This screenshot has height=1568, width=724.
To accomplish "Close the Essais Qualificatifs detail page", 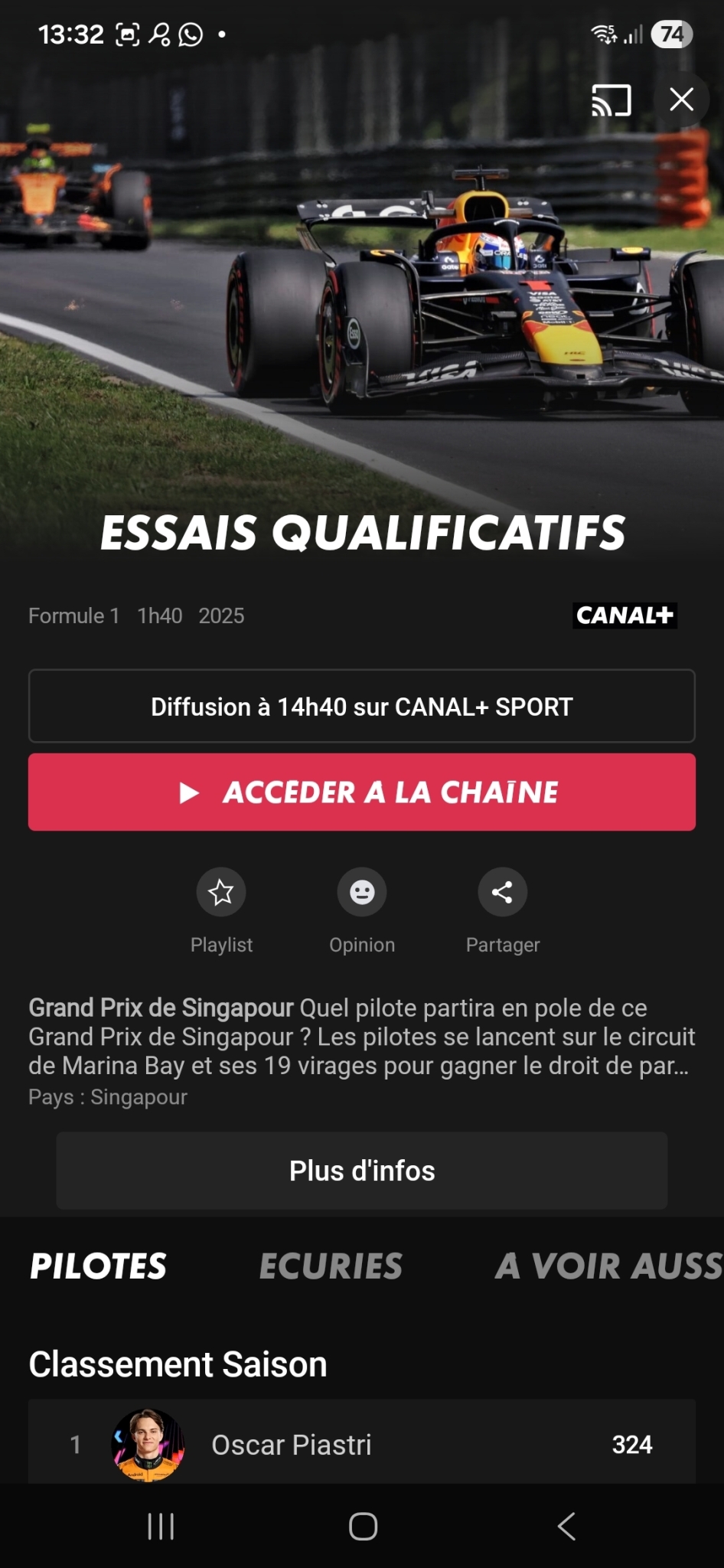I will point(681,100).
